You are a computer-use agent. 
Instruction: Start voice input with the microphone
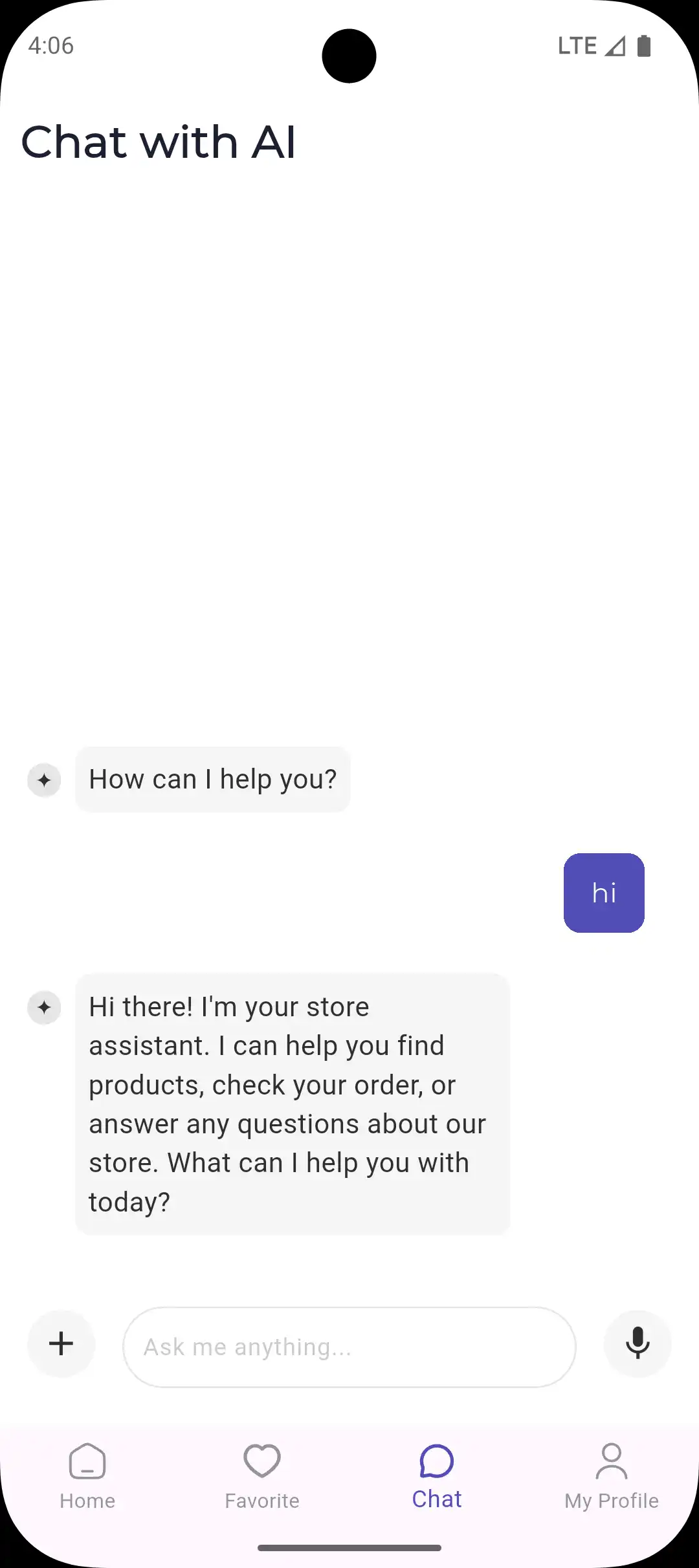click(x=638, y=1344)
